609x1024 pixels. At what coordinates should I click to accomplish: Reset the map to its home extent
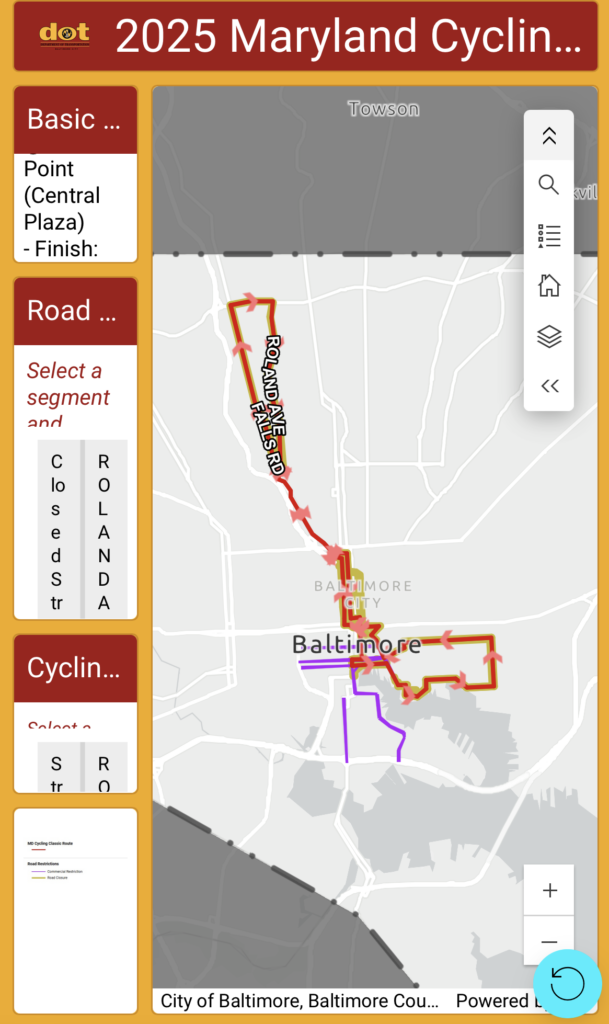pyautogui.click(x=548, y=286)
